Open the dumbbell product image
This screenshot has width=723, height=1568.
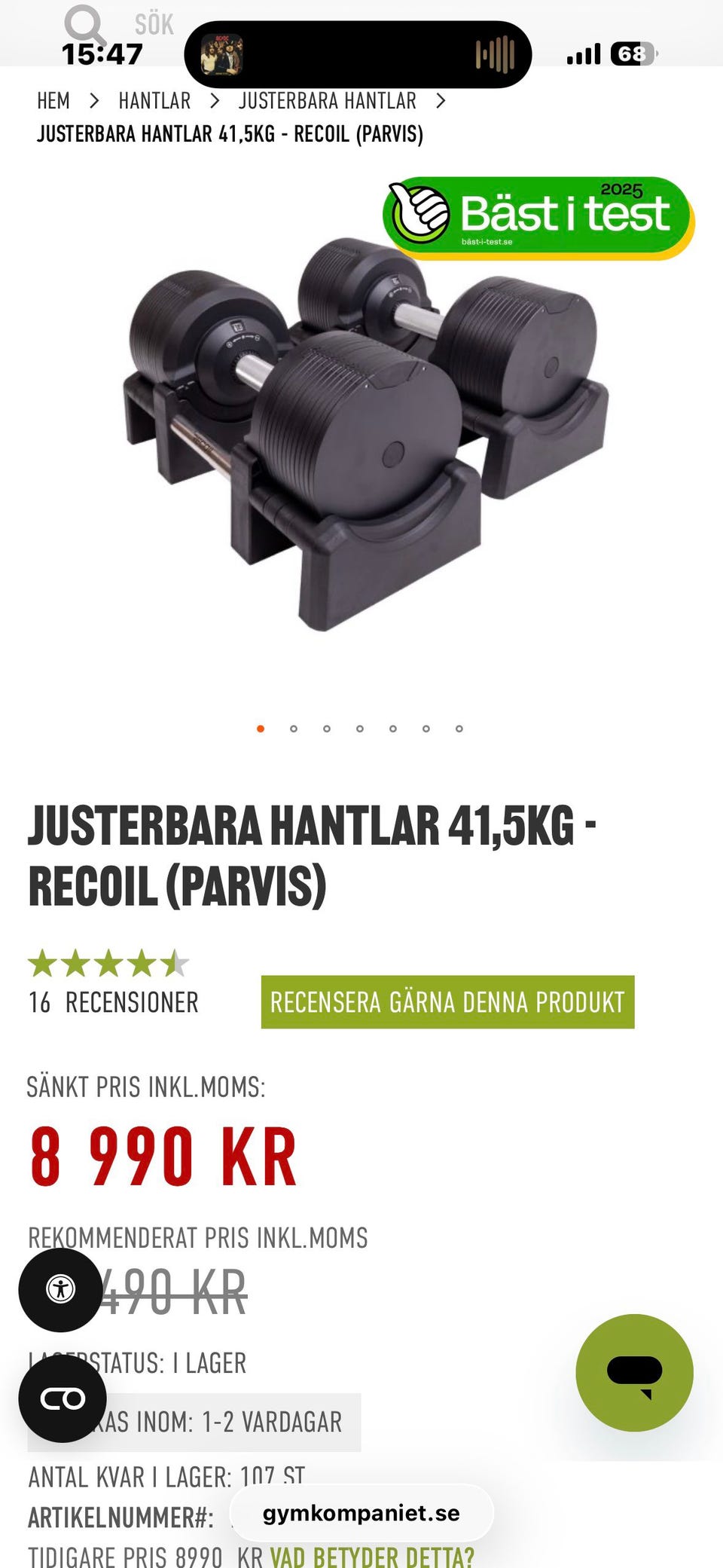click(x=367, y=433)
